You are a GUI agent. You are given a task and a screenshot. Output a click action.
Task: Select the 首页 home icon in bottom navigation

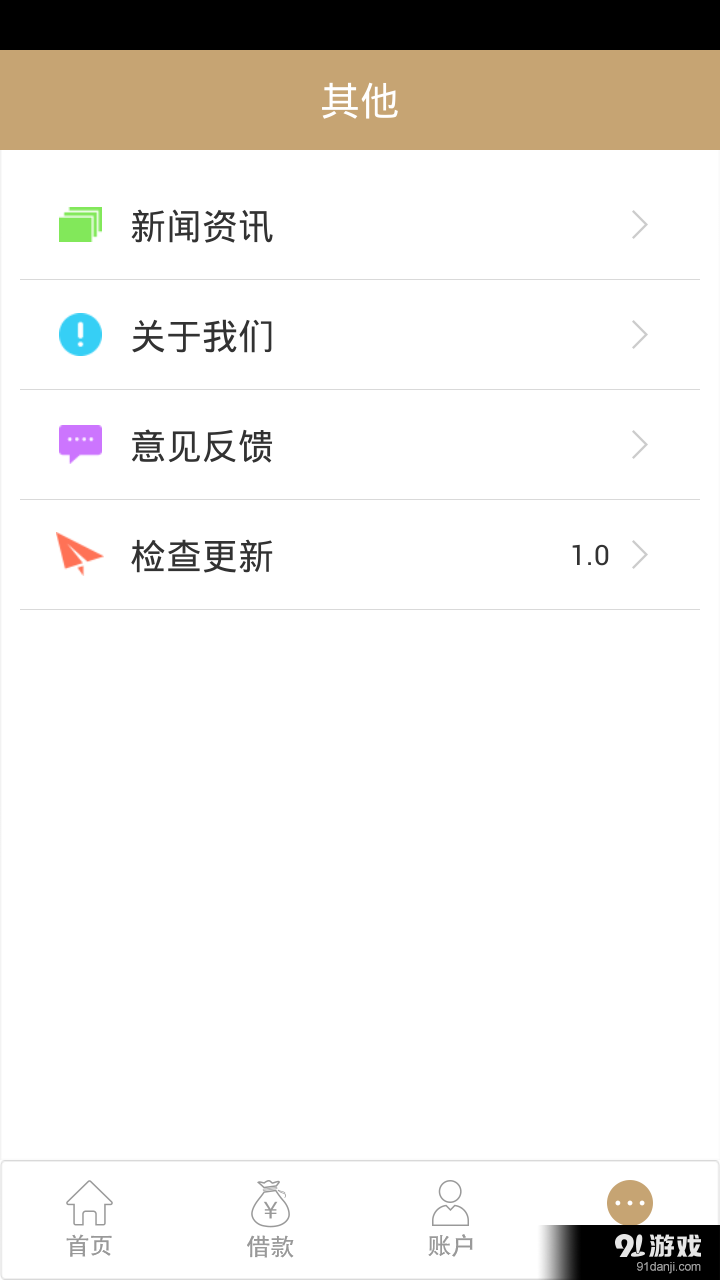(89, 1202)
